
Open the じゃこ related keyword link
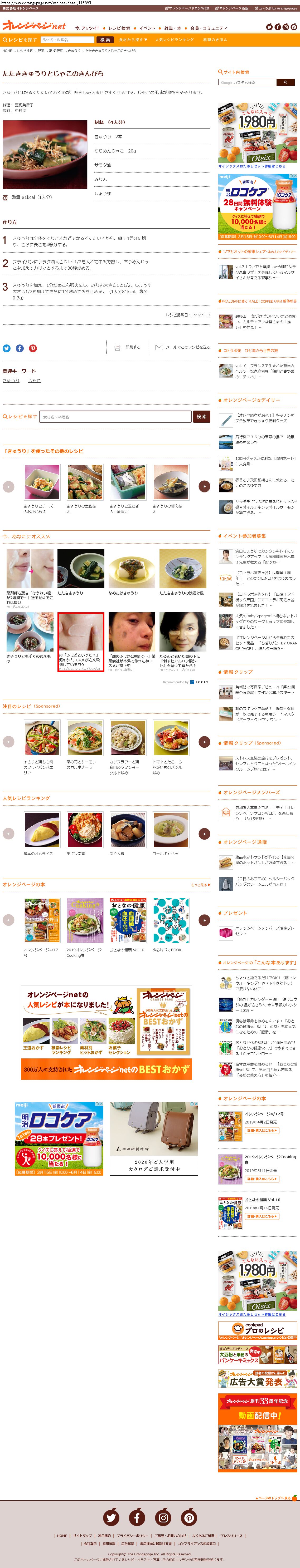[34, 381]
